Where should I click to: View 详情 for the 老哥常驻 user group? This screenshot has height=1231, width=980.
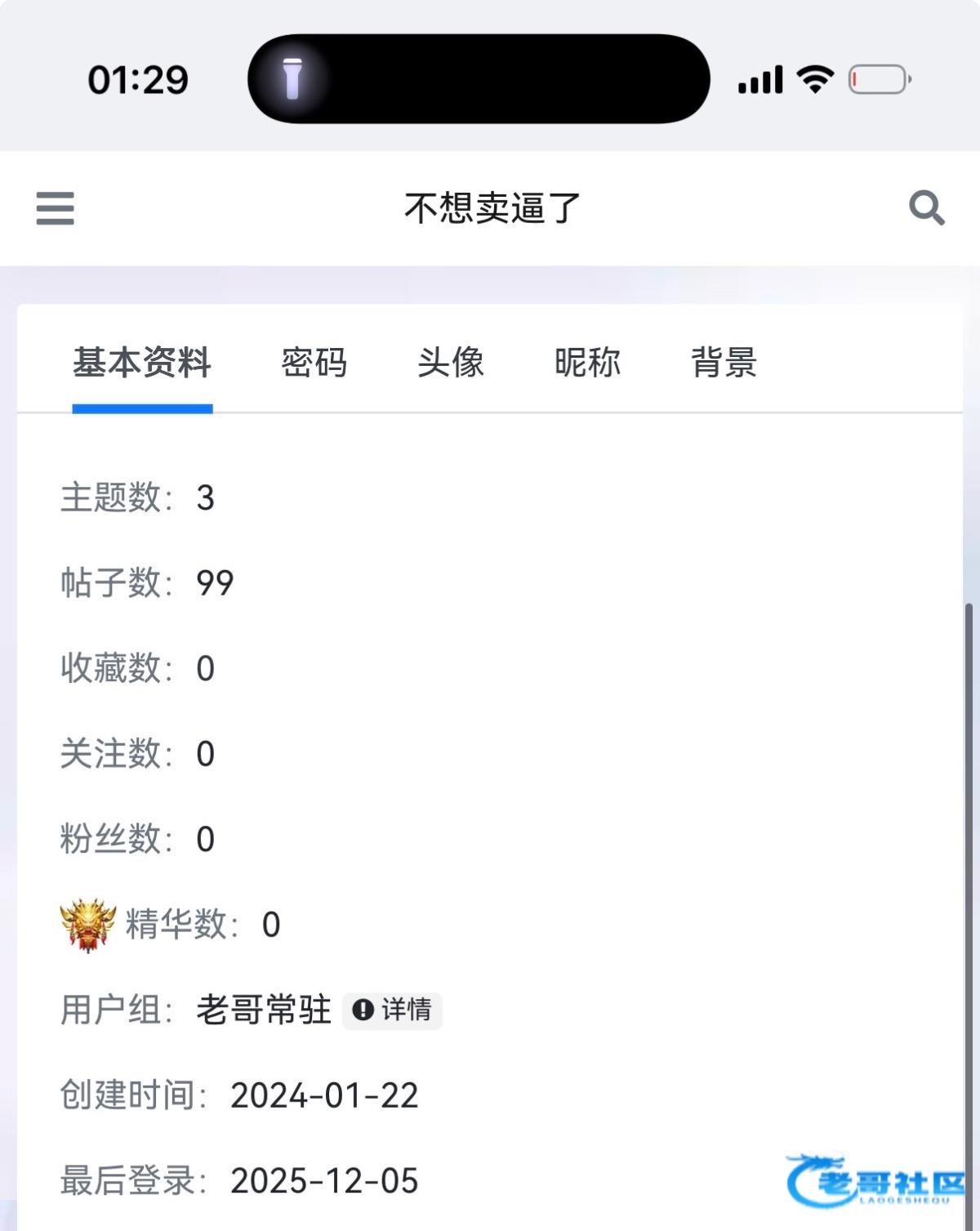(x=392, y=1010)
